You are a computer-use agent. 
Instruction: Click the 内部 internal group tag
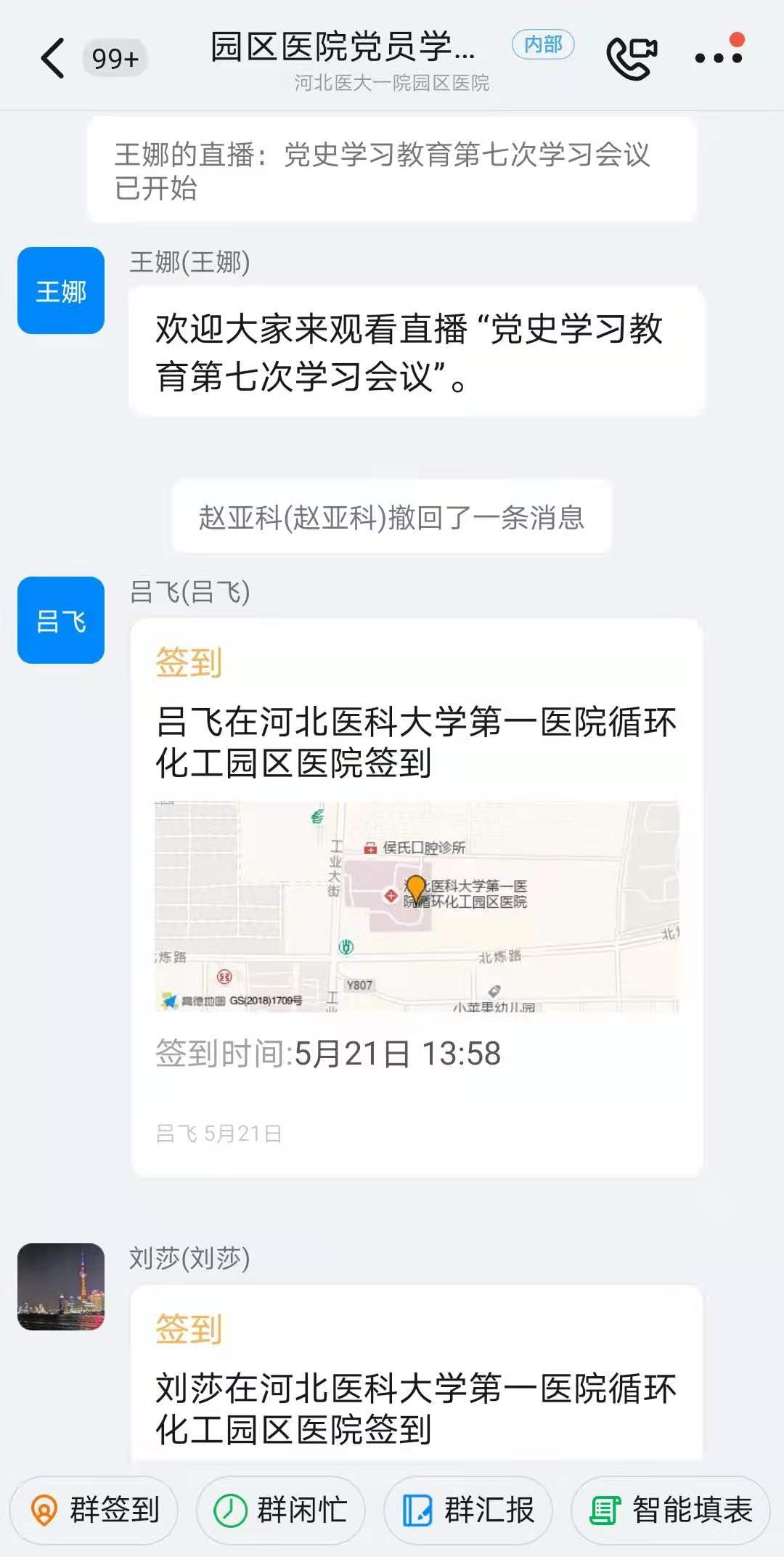tap(543, 45)
